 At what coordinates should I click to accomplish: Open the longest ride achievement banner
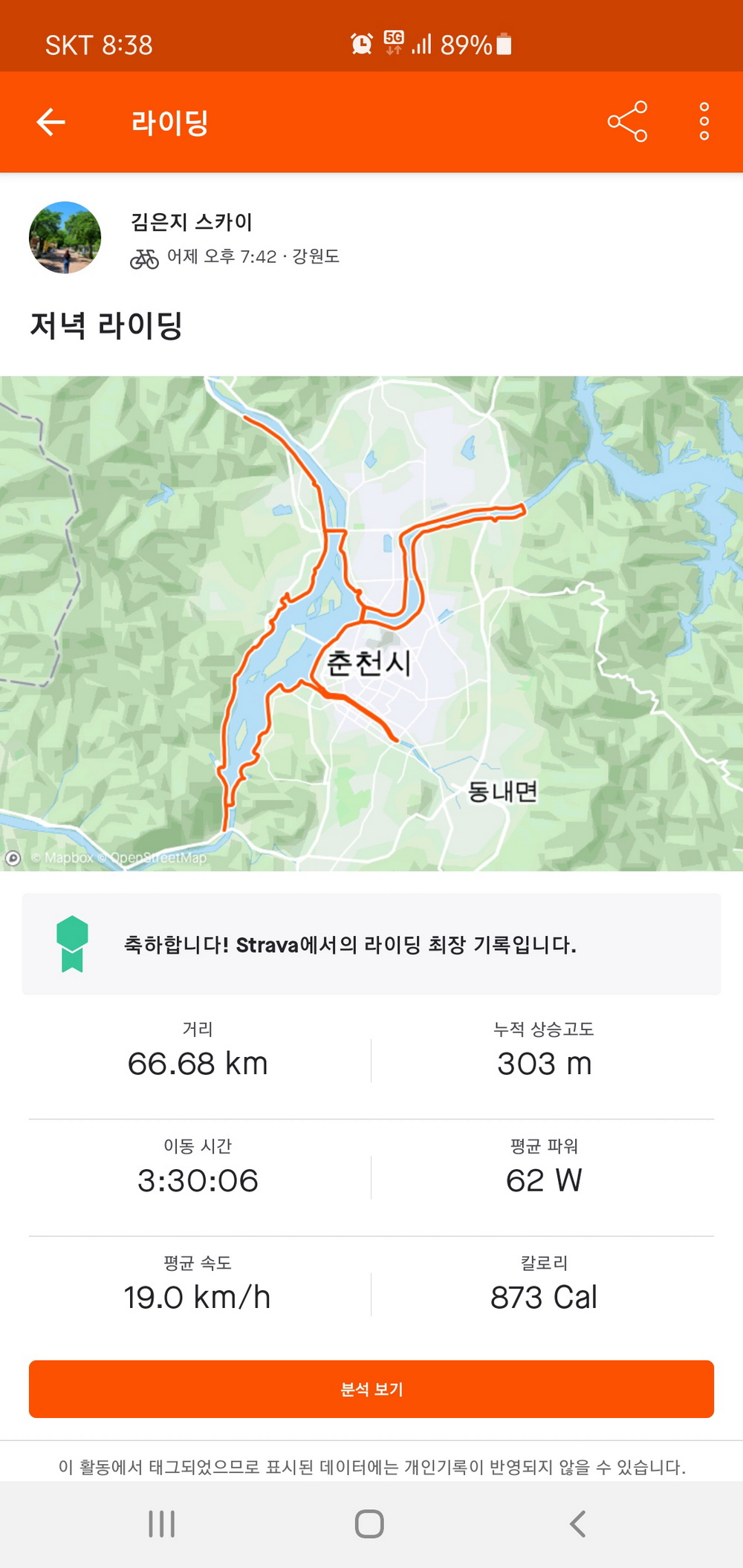pyautogui.click(x=371, y=944)
